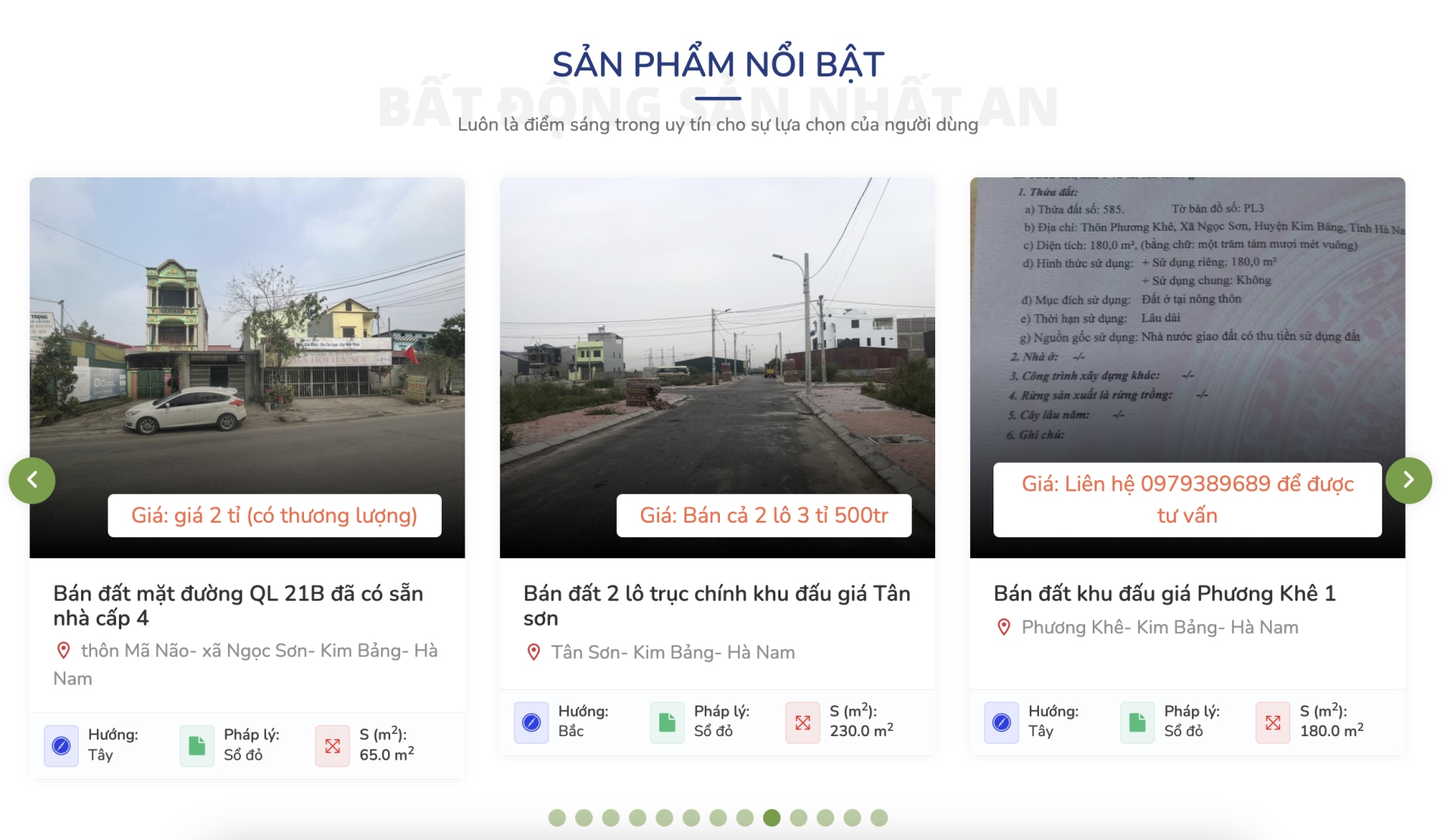Viewport: 1455px width, 840px height.
Task: Advance to the next featured products slide
Action: (x=1408, y=480)
